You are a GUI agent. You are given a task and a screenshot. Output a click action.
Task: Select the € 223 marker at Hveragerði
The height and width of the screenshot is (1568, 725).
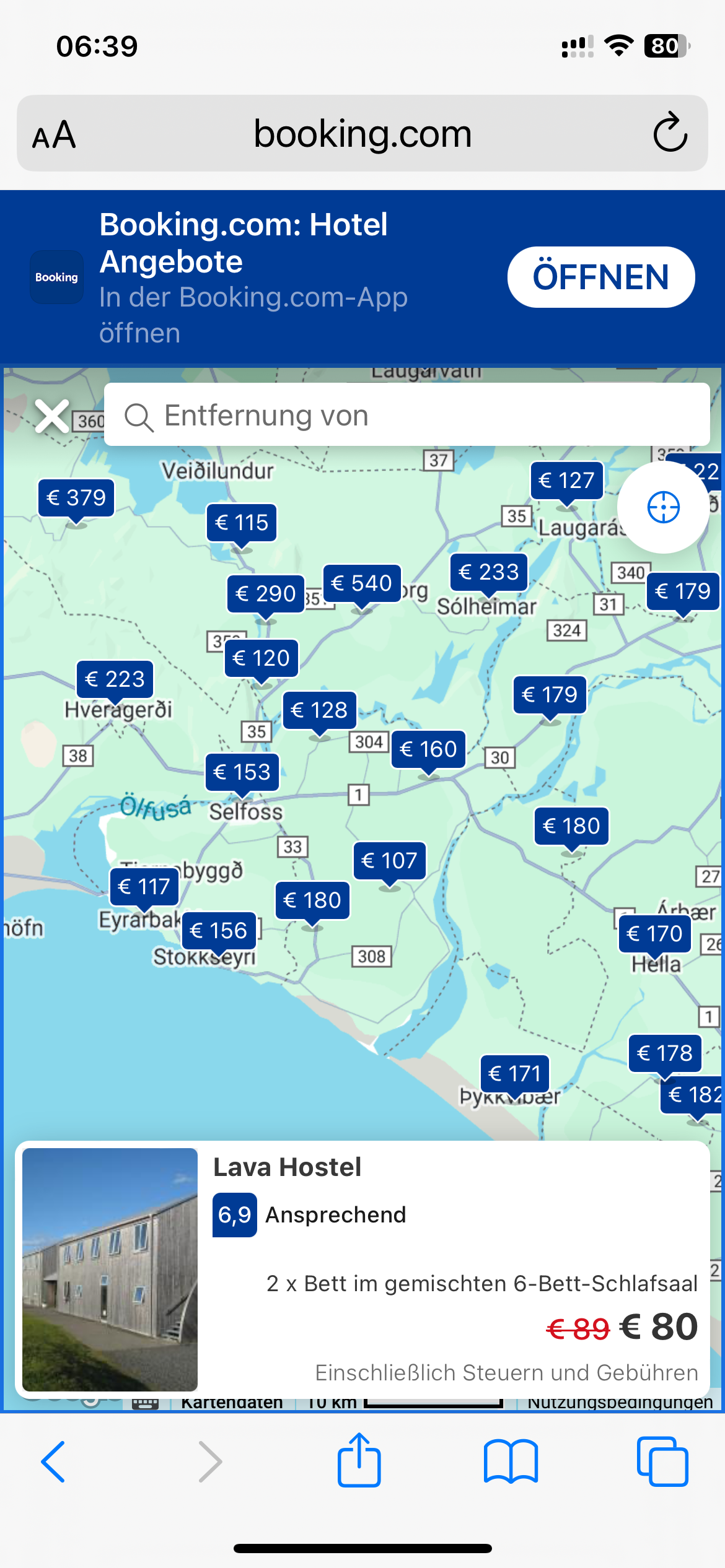click(x=115, y=679)
